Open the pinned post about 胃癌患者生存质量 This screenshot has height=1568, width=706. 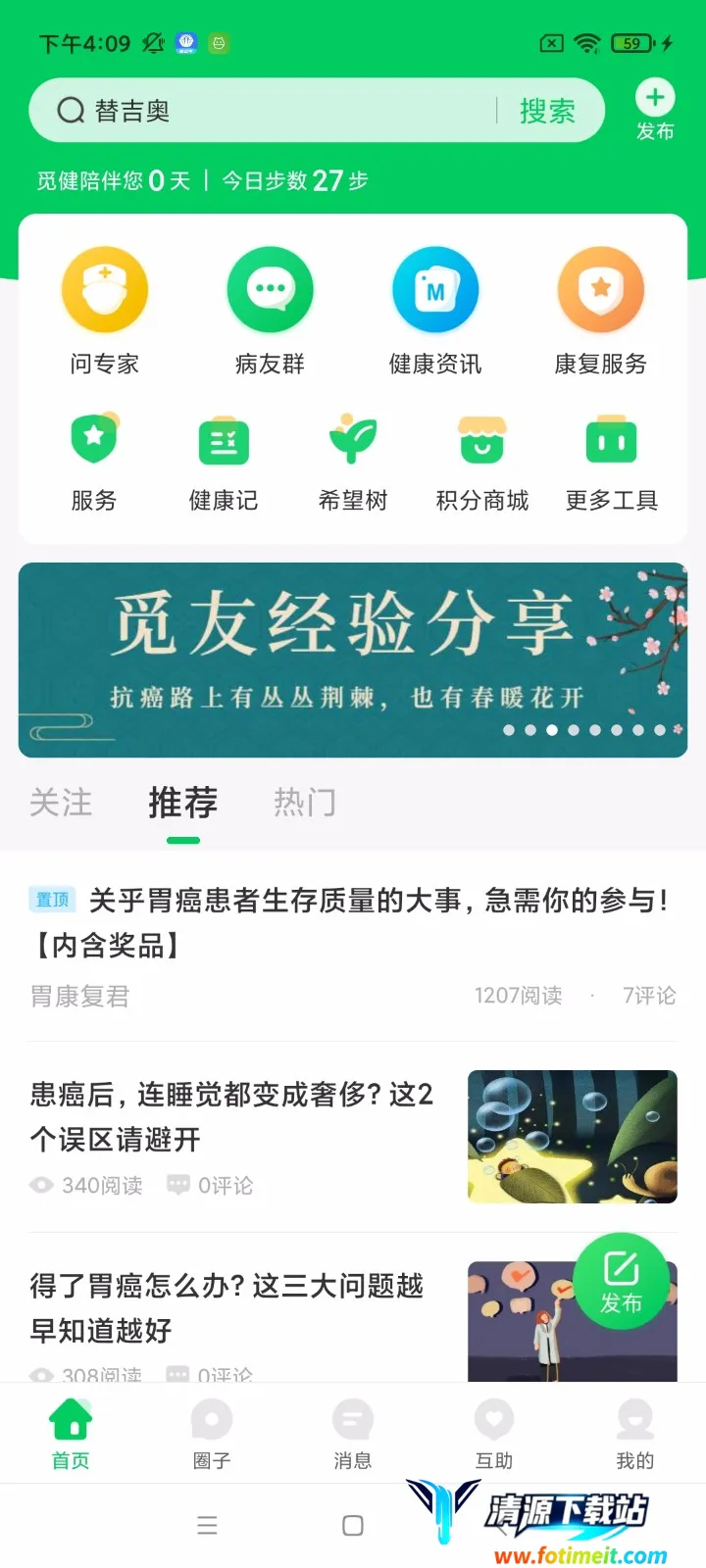[x=351, y=922]
